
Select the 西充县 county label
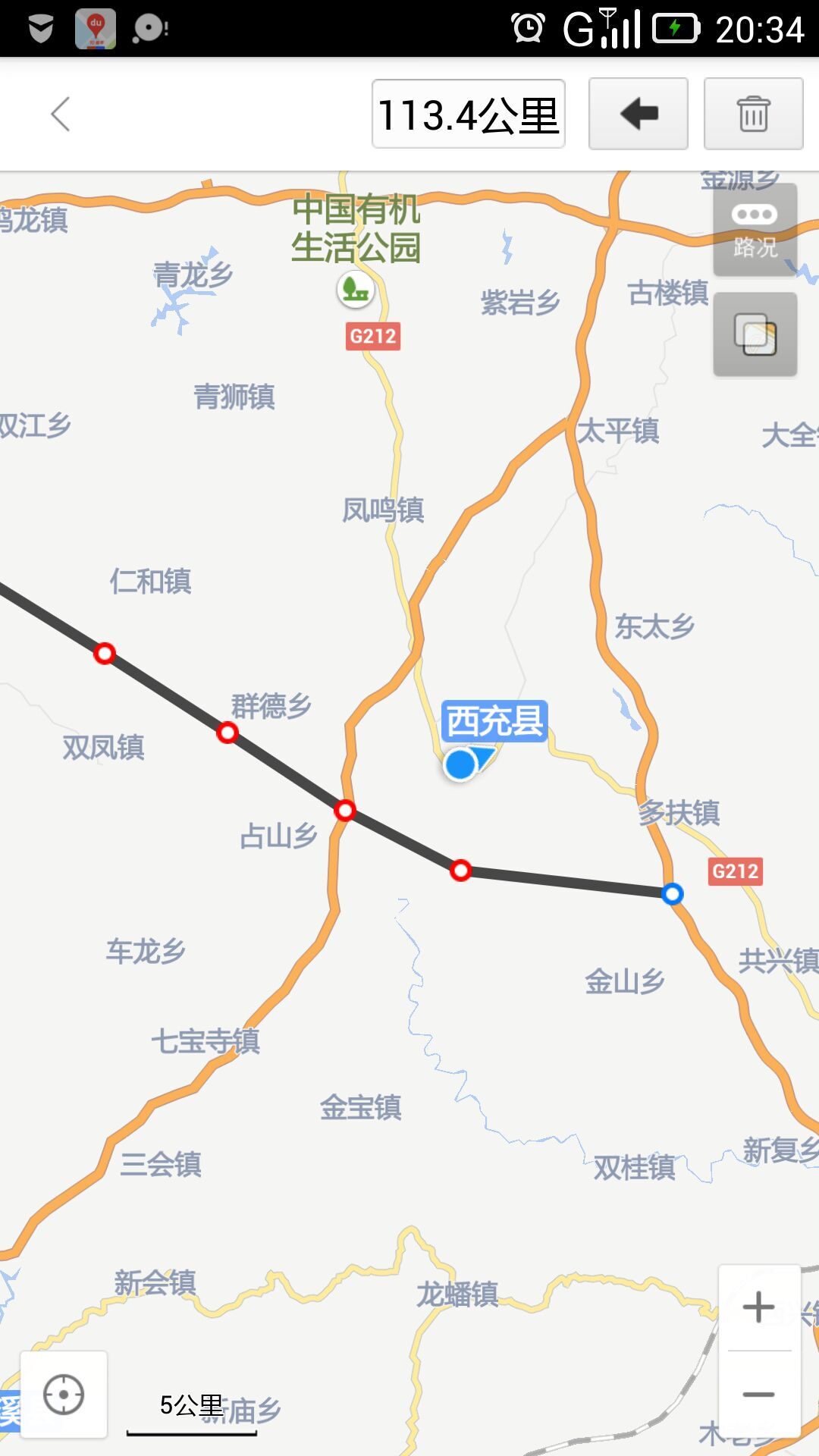[494, 720]
